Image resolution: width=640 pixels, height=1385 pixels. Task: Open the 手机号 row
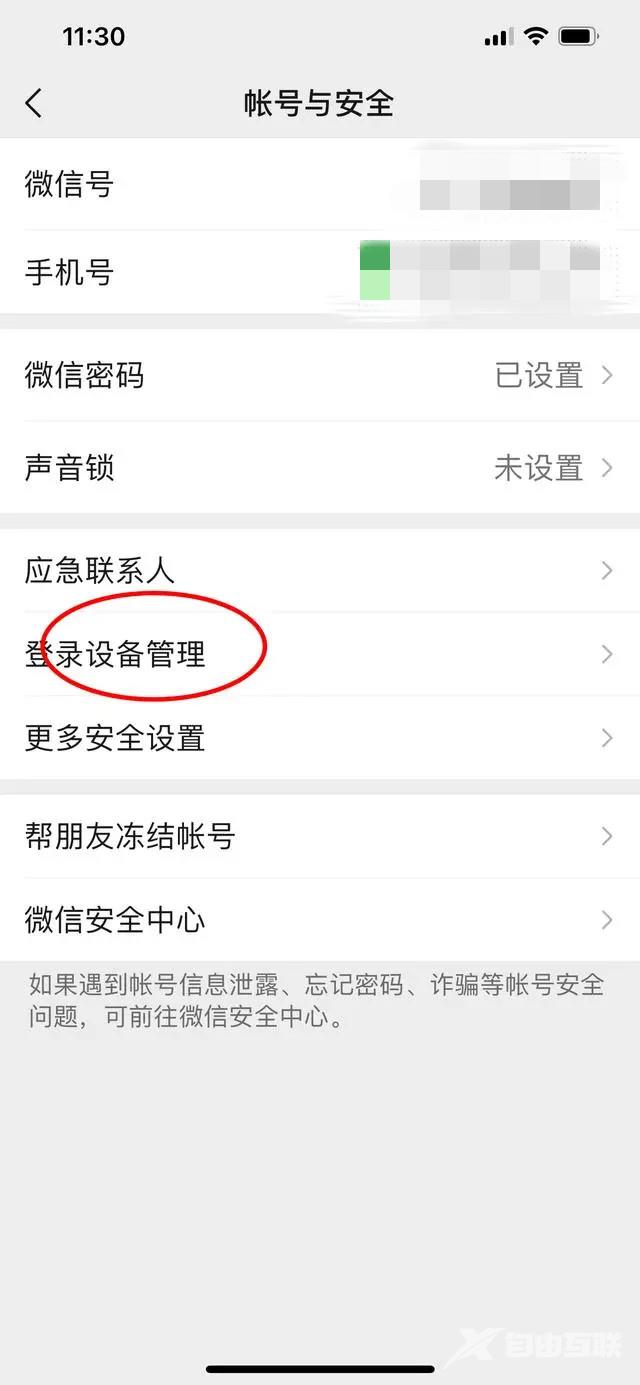[x=320, y=272]
